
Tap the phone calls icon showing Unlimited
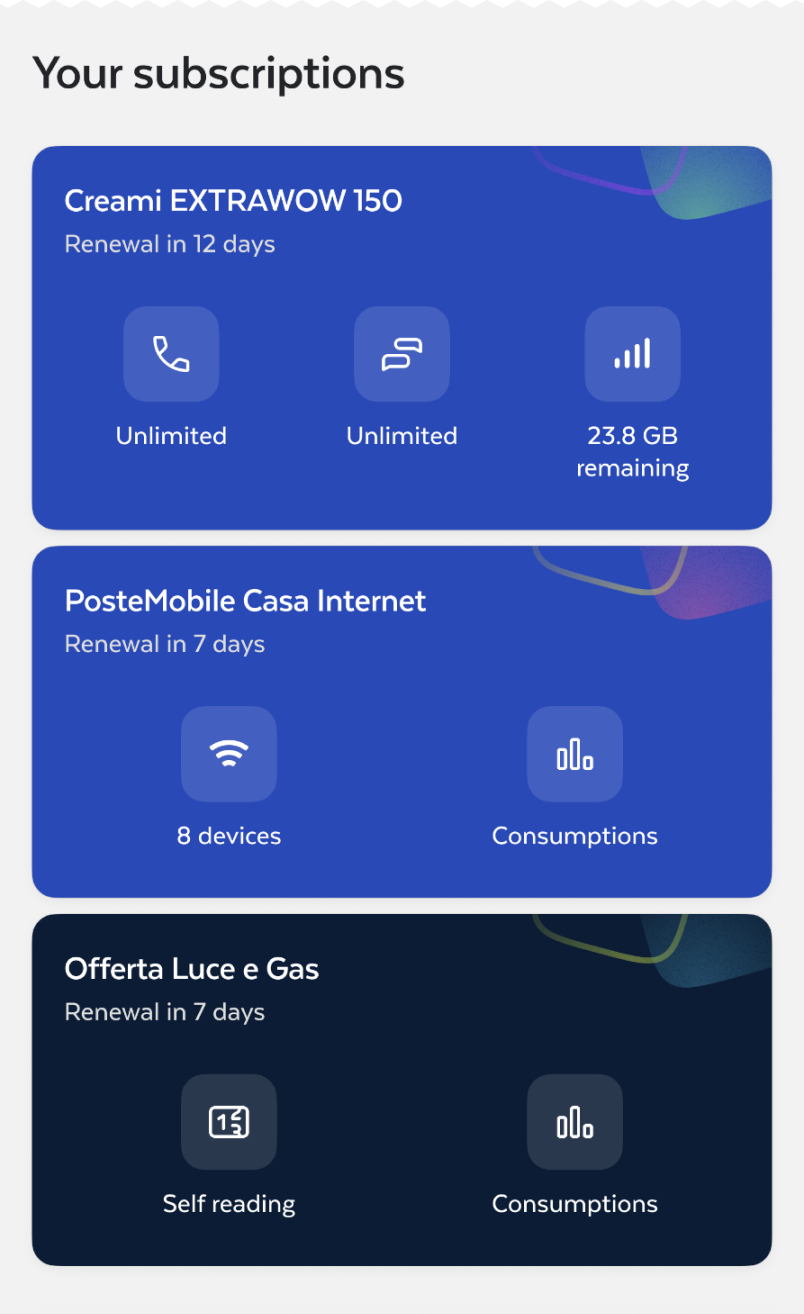(171, 354)
